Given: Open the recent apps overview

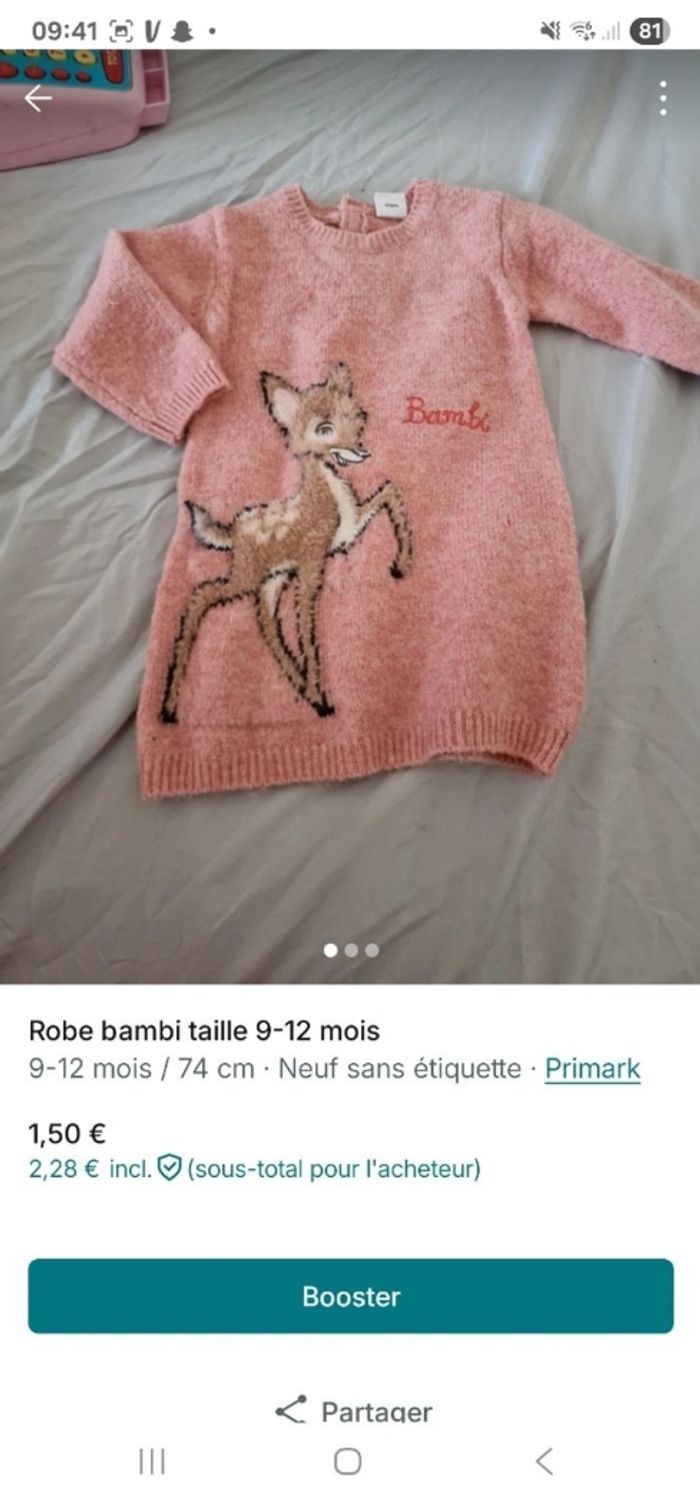Looking at the screenshot, I should click(152, 1462).
